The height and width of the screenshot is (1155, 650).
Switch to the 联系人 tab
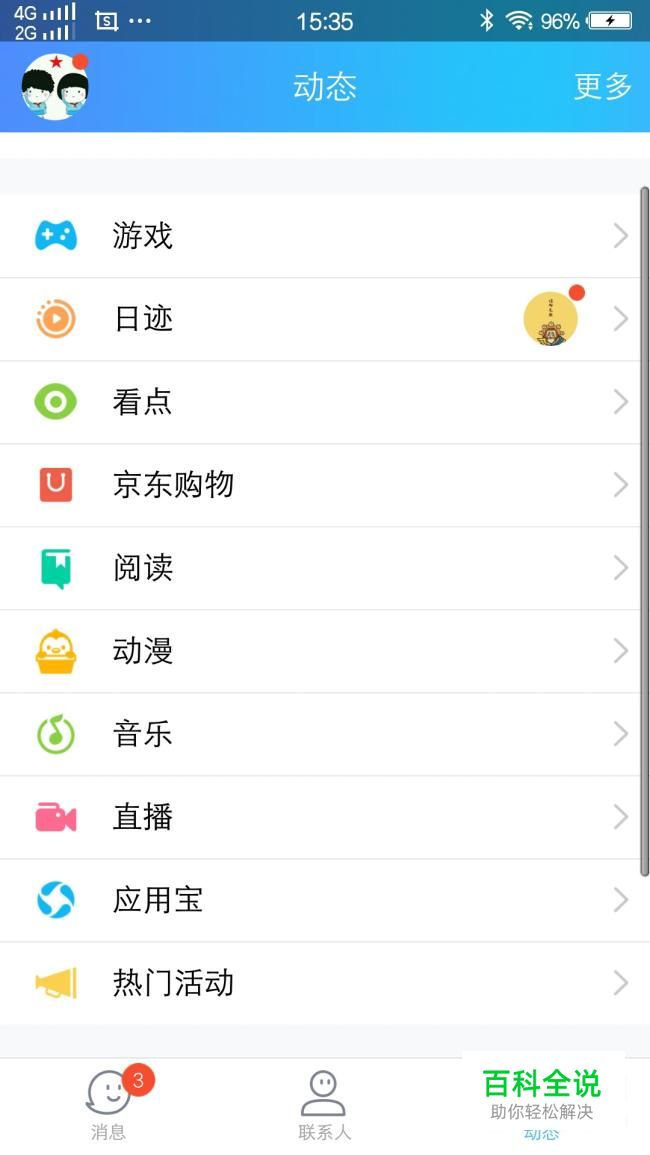point(324,1105)
